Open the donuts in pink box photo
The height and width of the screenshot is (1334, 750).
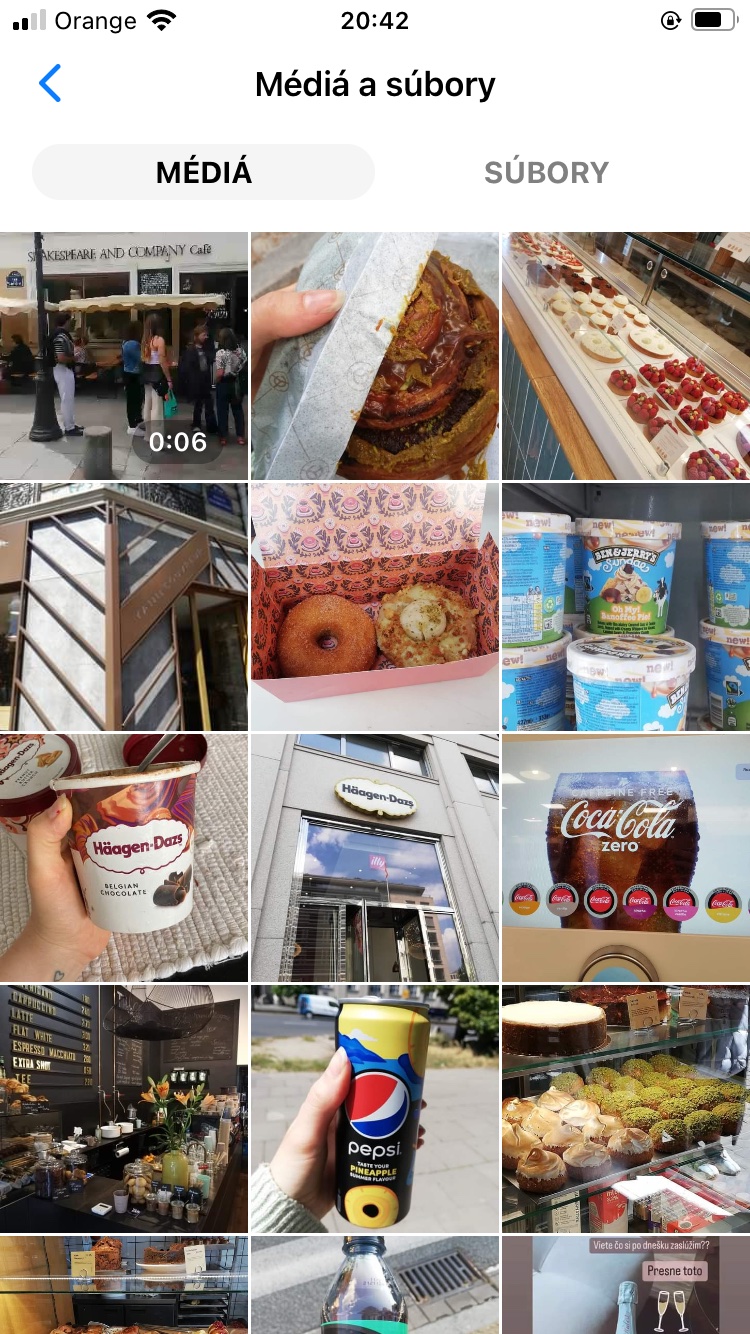[374, 607]
